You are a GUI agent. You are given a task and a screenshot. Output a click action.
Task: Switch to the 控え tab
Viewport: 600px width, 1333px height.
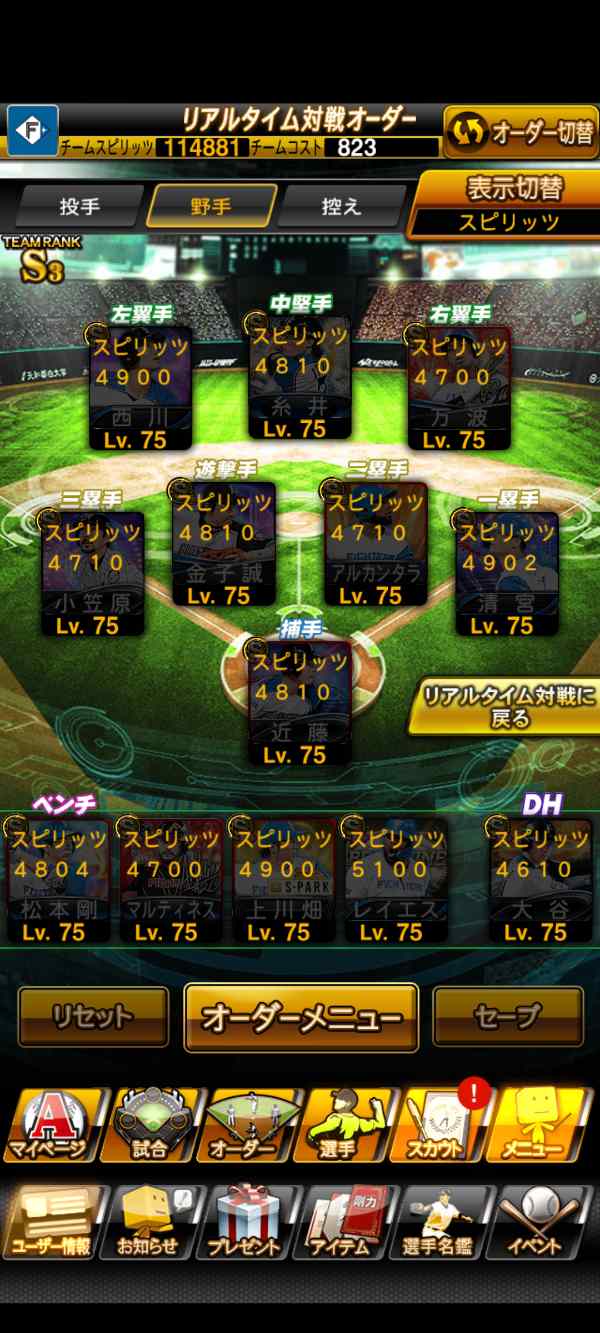coord(341,206)
